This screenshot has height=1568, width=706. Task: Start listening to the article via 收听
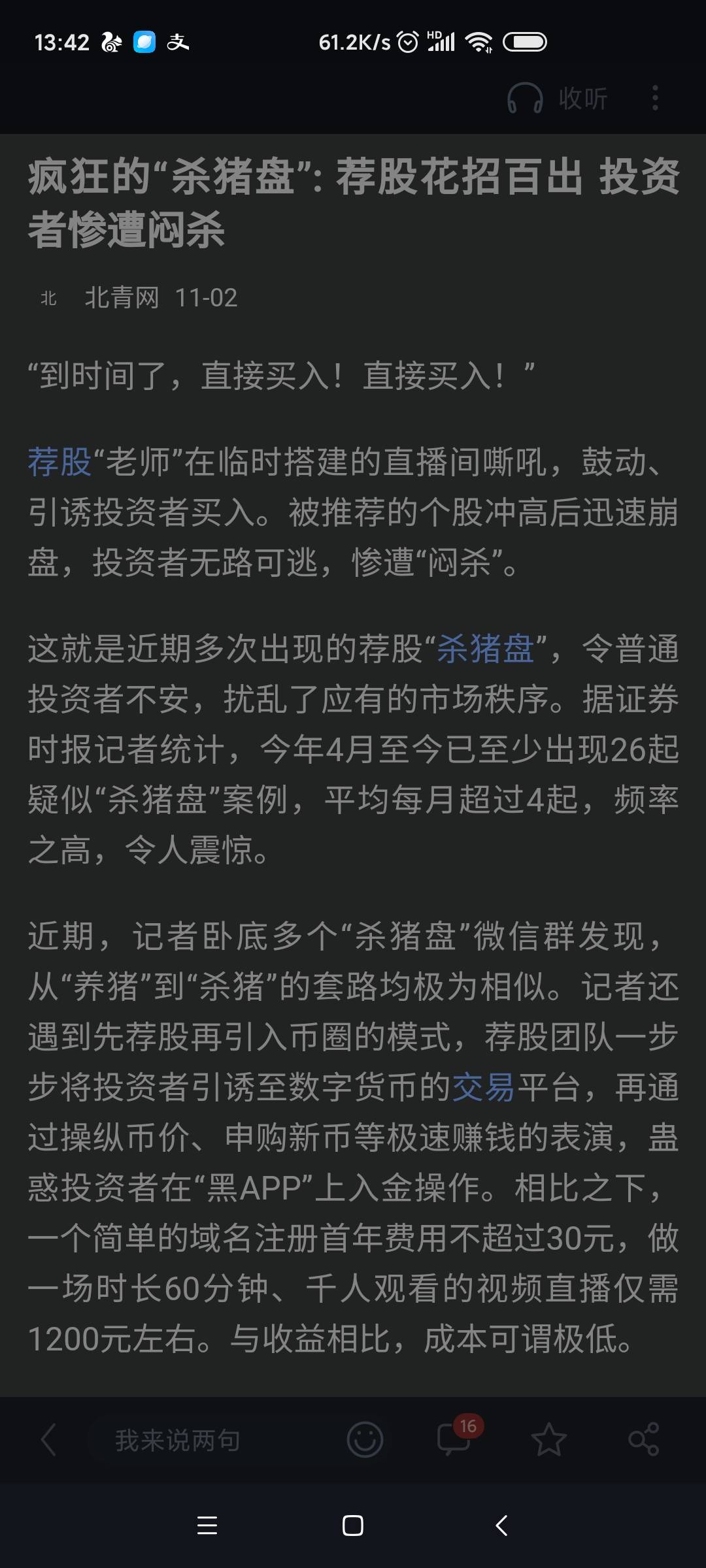pos(558,99)
